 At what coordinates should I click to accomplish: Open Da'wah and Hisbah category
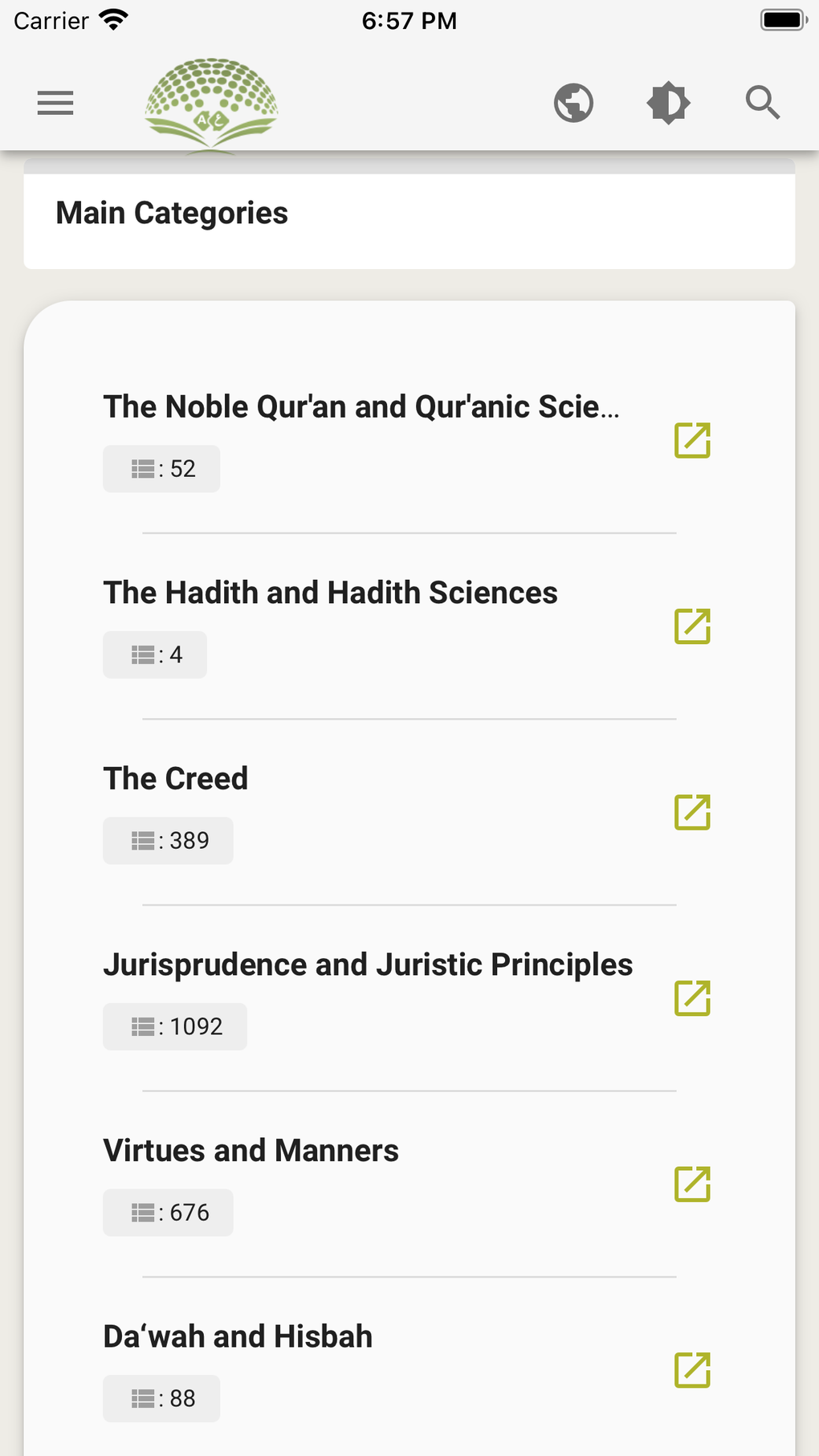pyautogui.click(x=238, y=1336)
